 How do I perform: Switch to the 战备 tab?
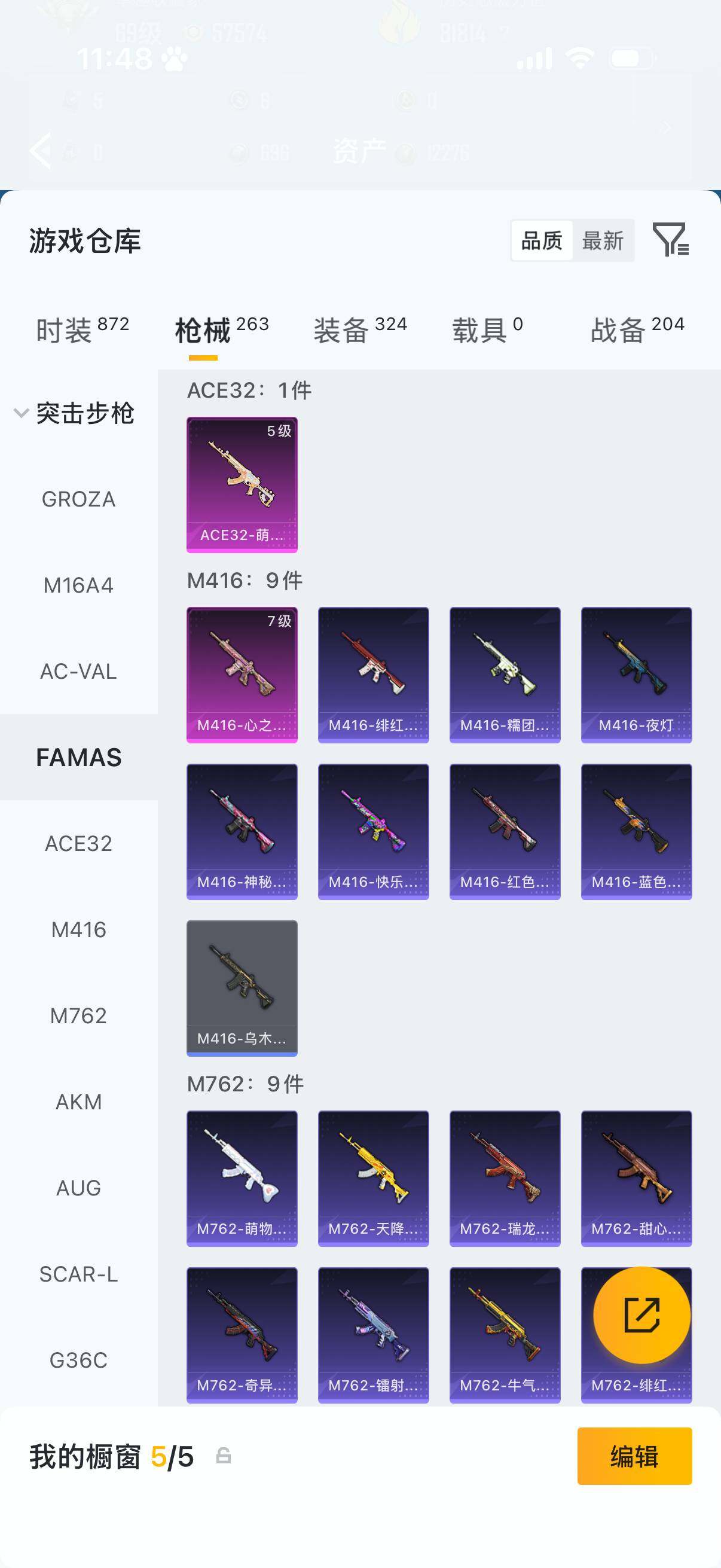(637, 330)
